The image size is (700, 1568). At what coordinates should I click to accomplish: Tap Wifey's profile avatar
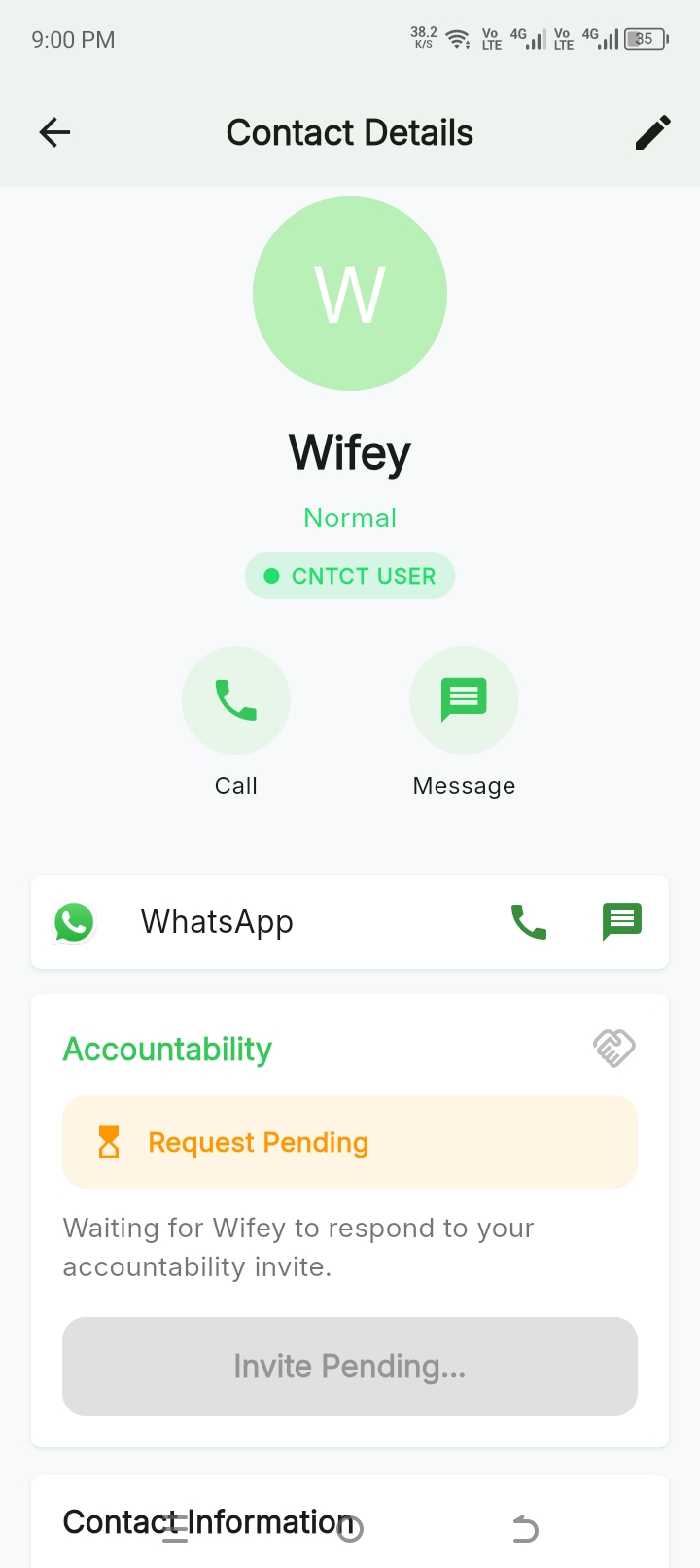[x=350, y=293]
